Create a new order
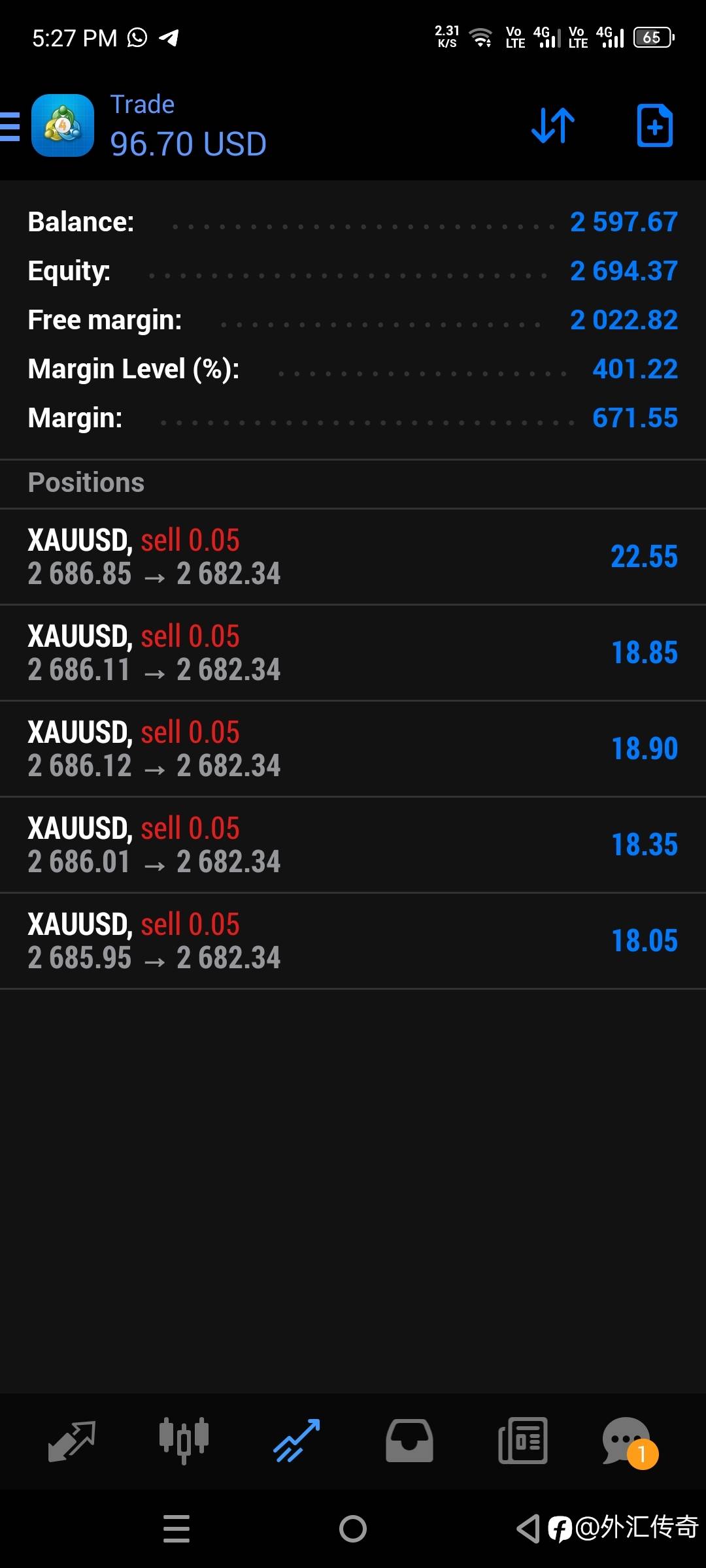 pyautogui.click(x=654, y=125)
